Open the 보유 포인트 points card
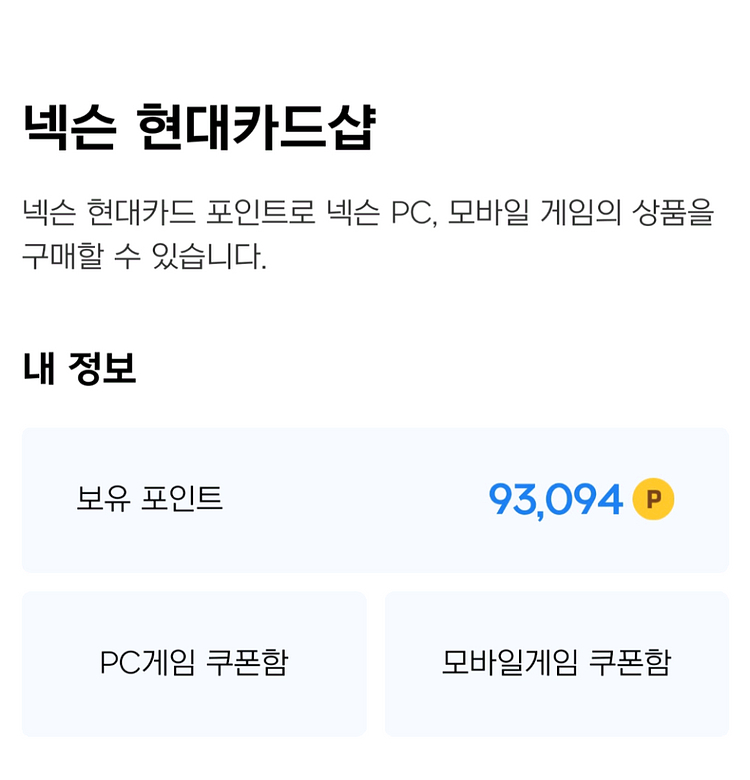This screenshot has height=780, width=750. 375,500
